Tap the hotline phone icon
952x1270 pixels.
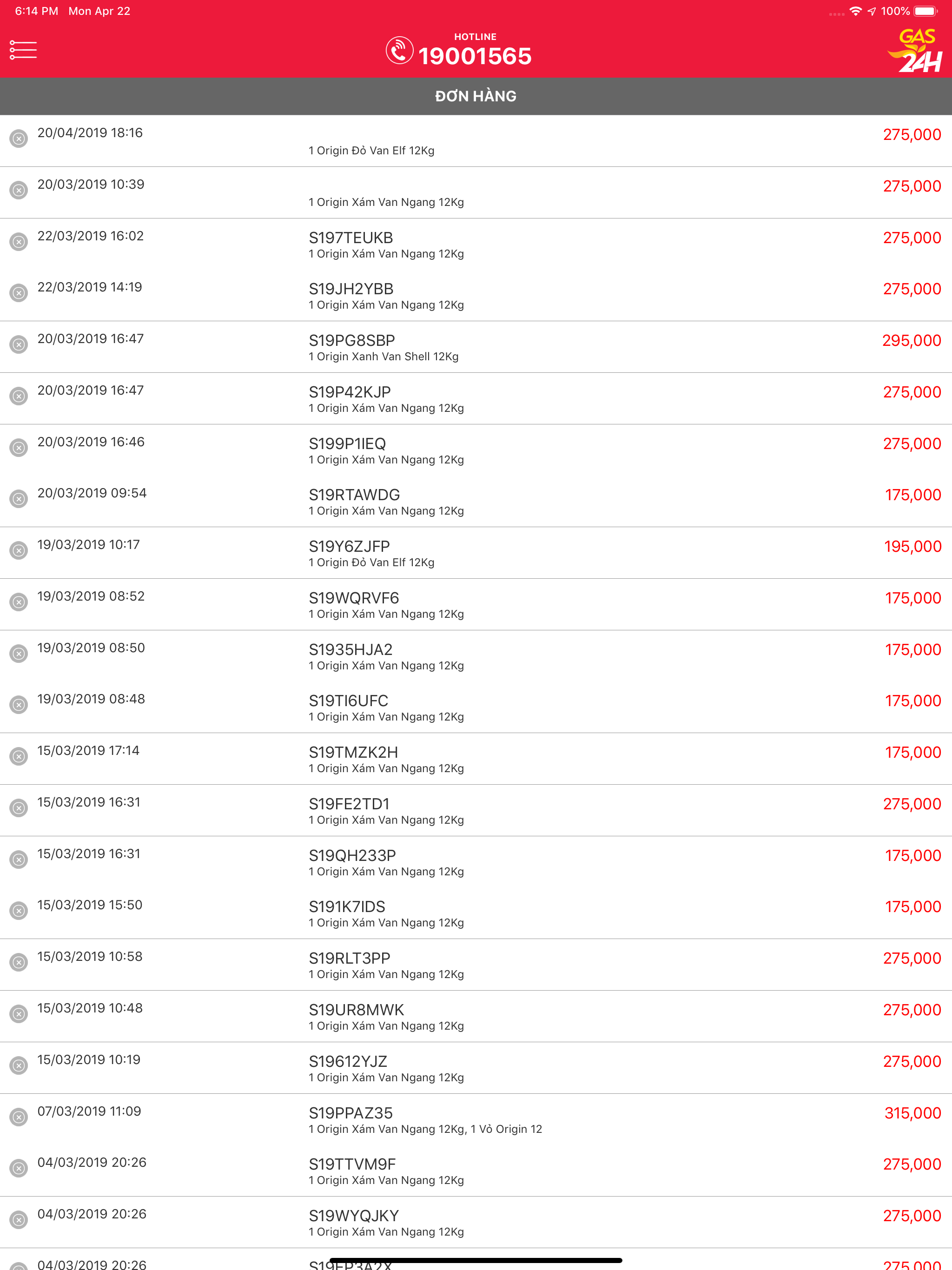400,51
